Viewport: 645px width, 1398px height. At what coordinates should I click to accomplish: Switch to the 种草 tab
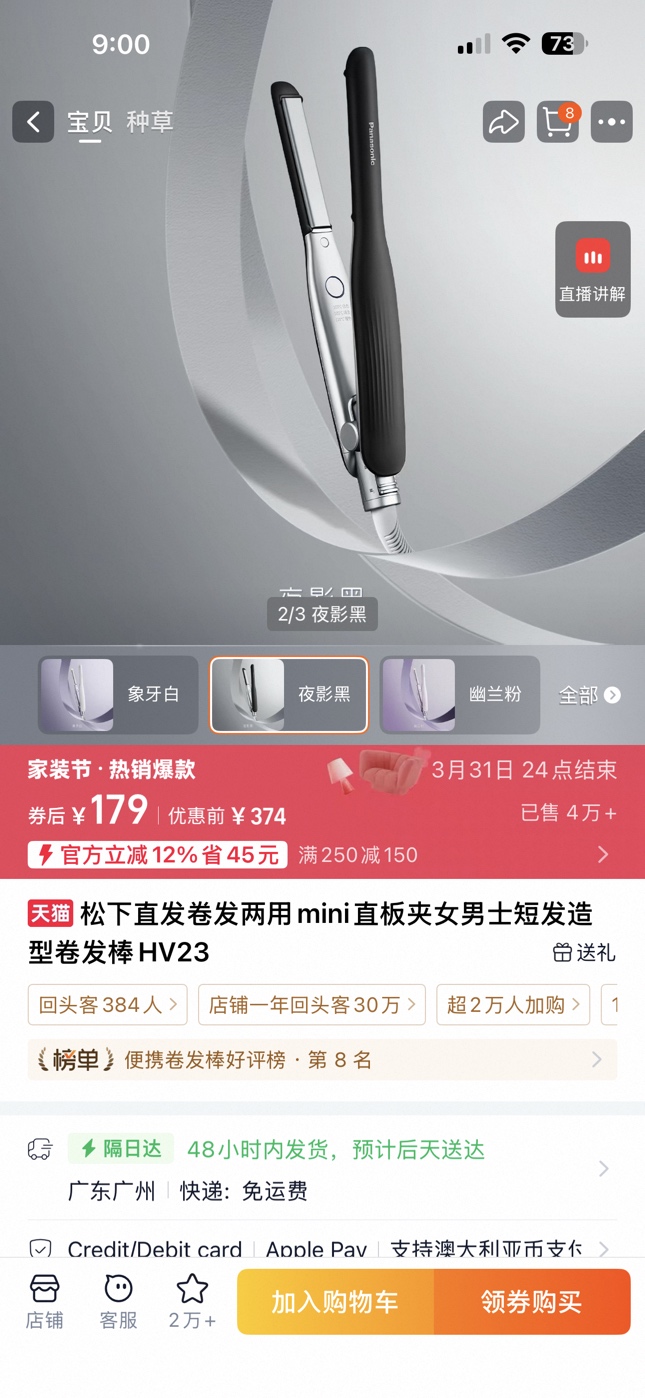(x=150, y=122)
